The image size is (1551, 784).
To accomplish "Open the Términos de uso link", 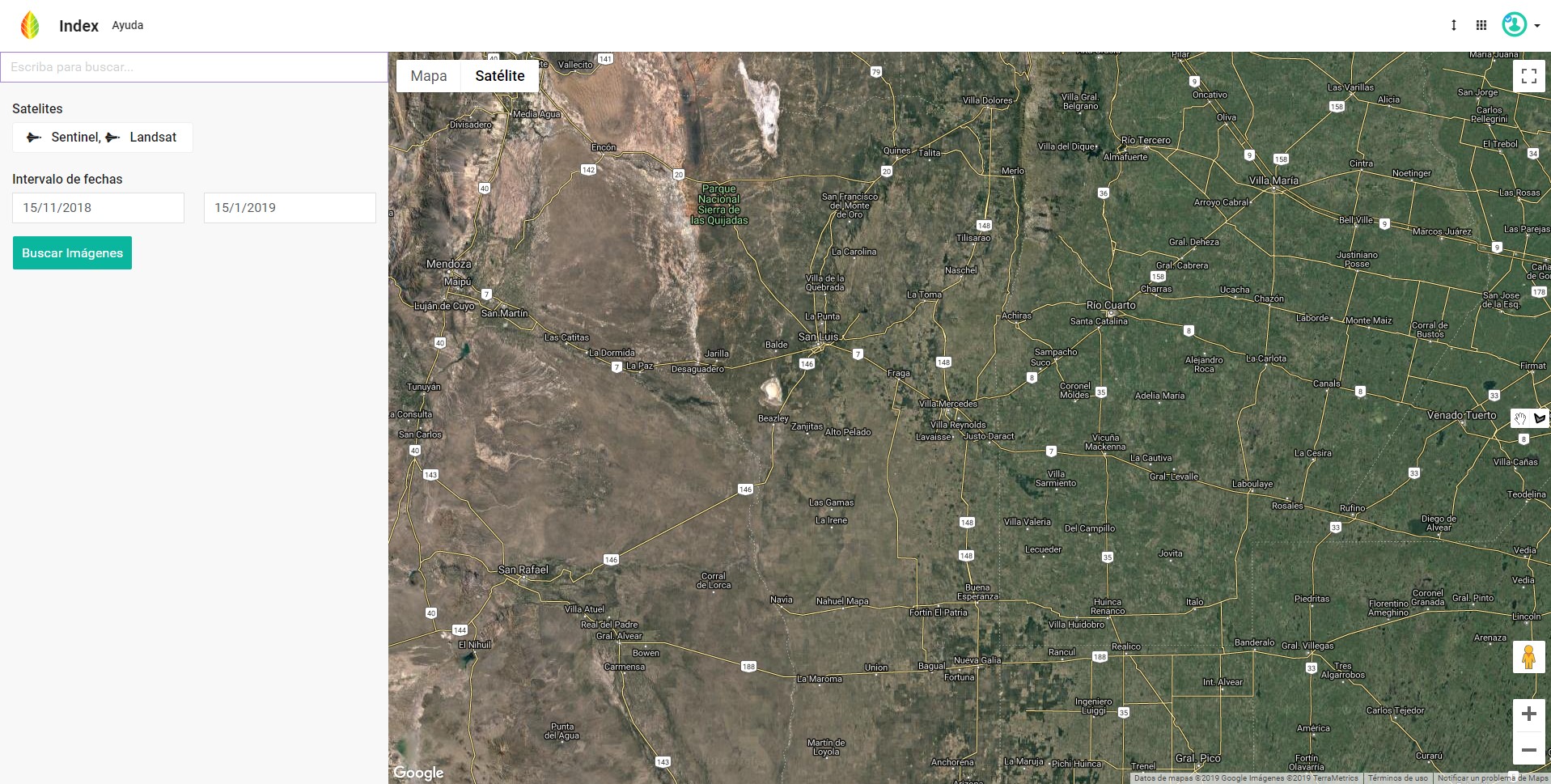I will click(x=1397, y=778).
